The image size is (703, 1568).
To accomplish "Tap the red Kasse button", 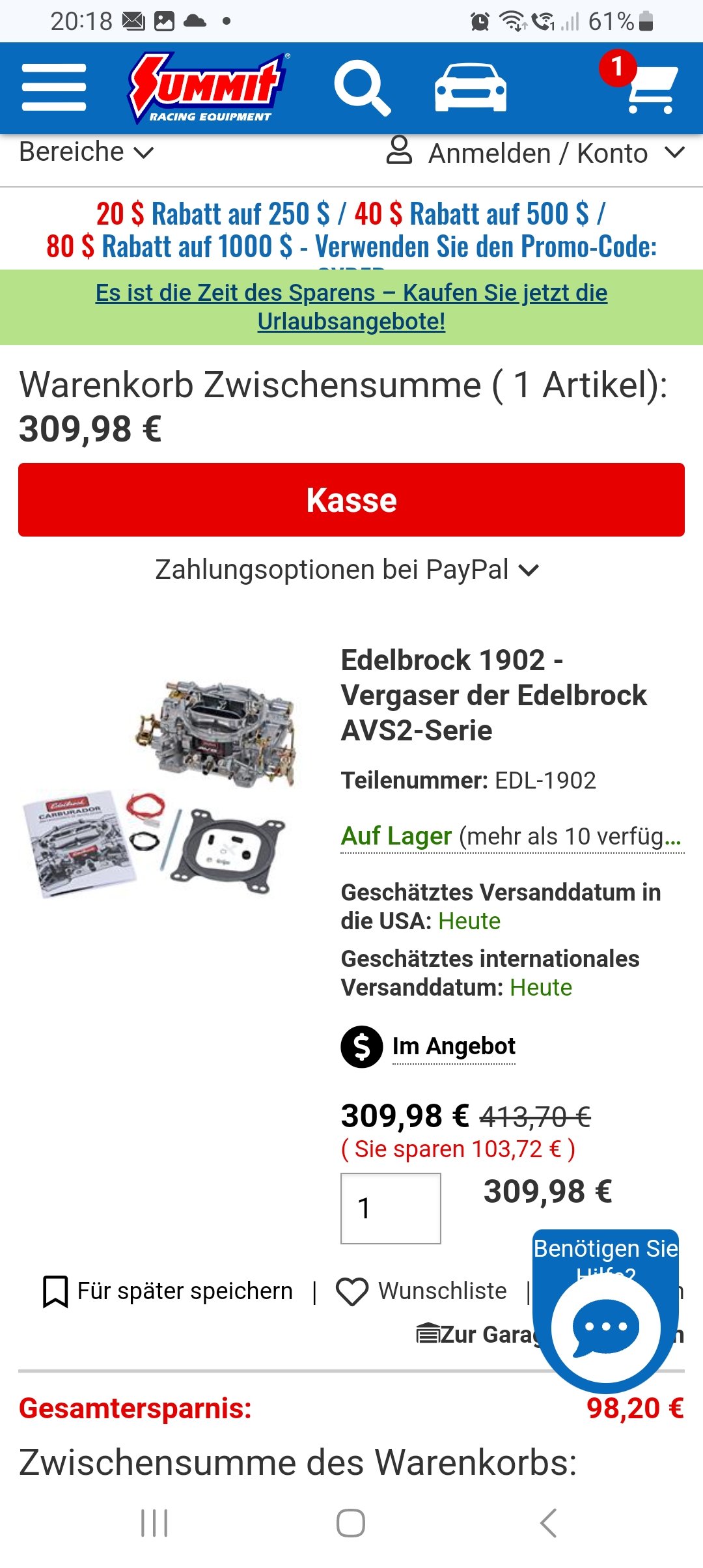I will click(351, 500).
